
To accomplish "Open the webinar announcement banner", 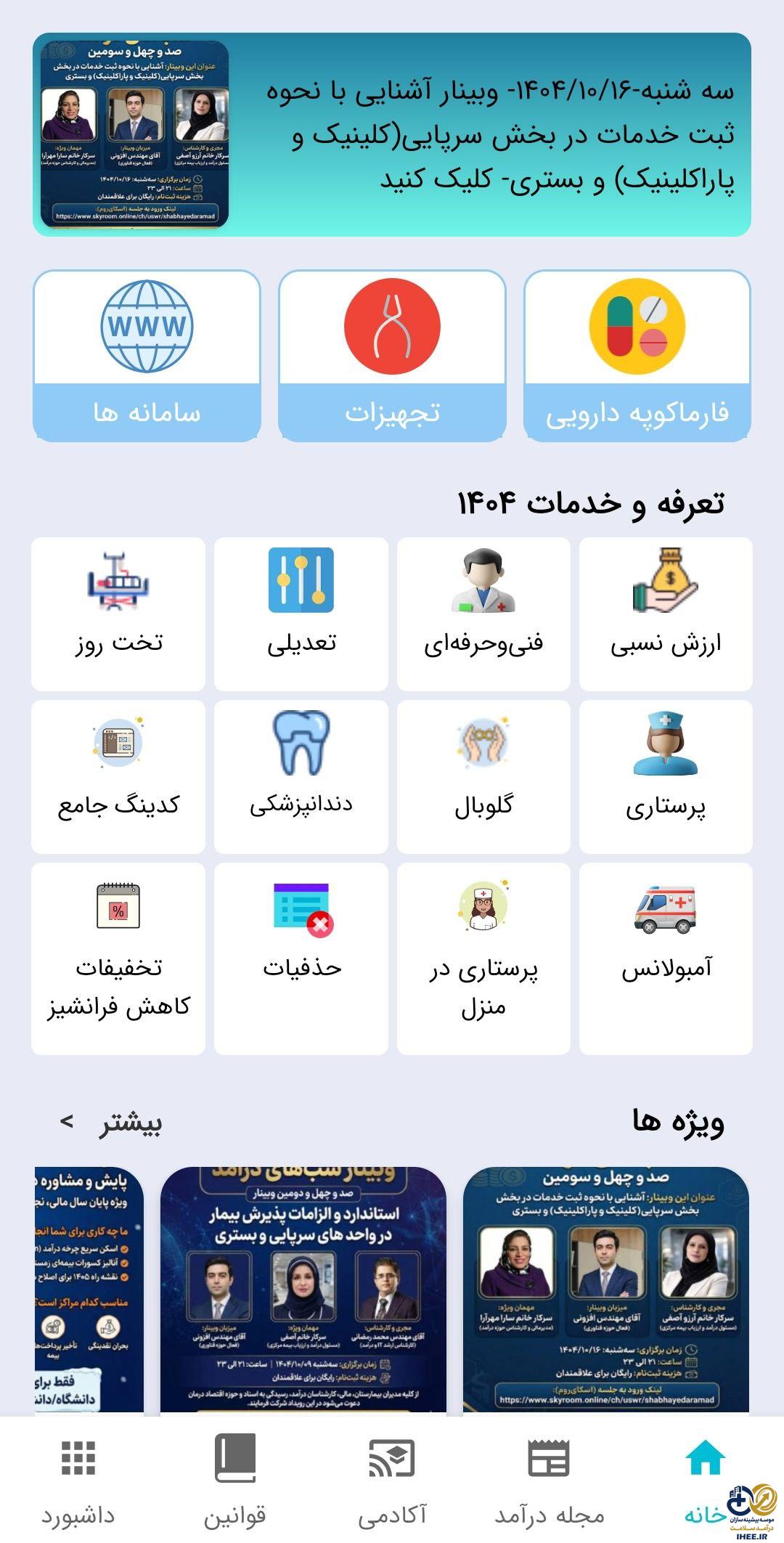I will [x=392, y=134].
